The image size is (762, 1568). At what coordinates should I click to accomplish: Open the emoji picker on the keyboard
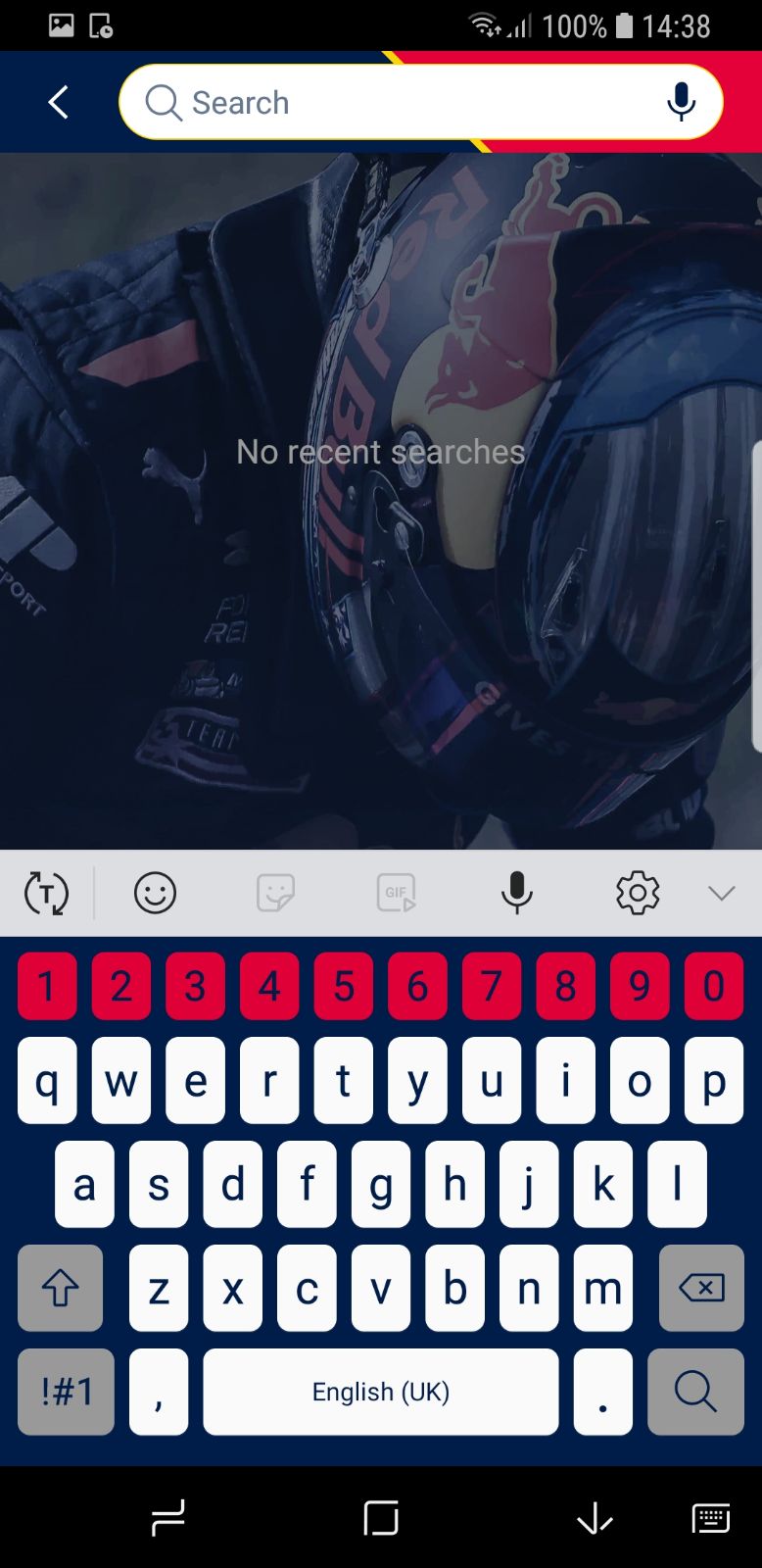(155, 893)
